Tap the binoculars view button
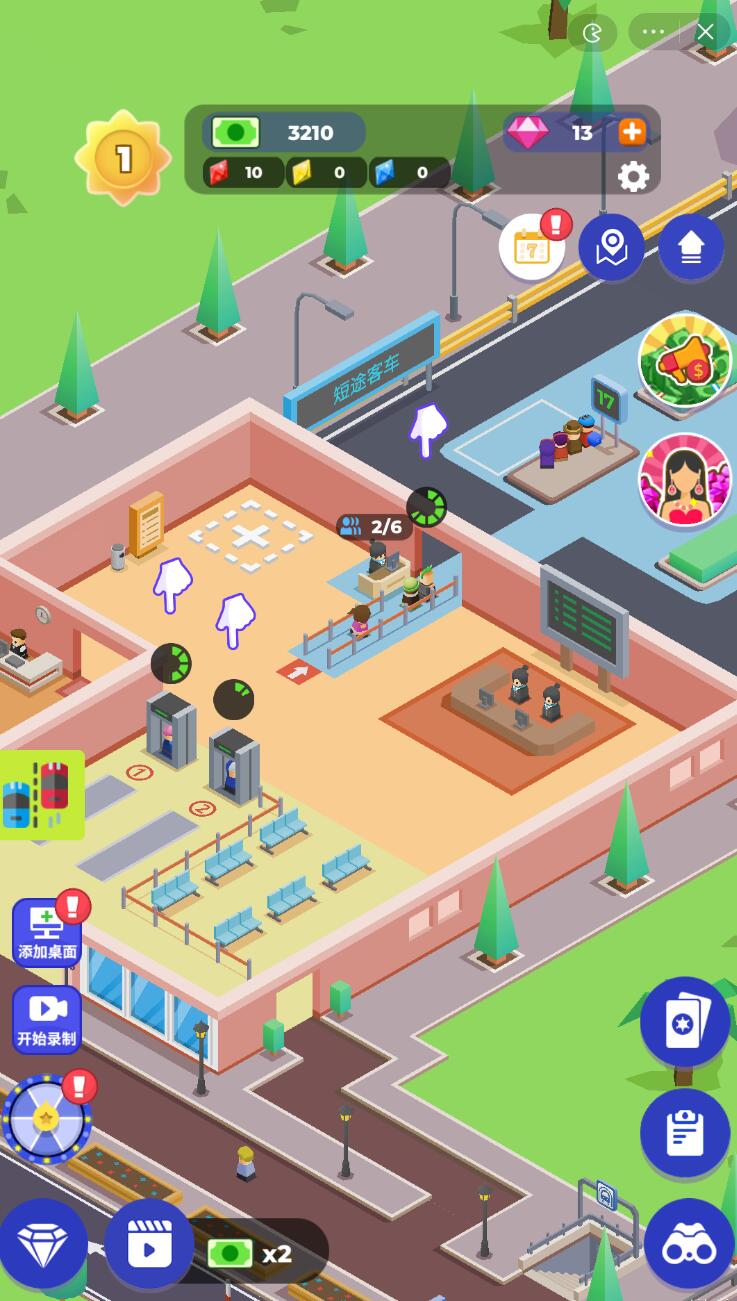 coord(689,1244)
